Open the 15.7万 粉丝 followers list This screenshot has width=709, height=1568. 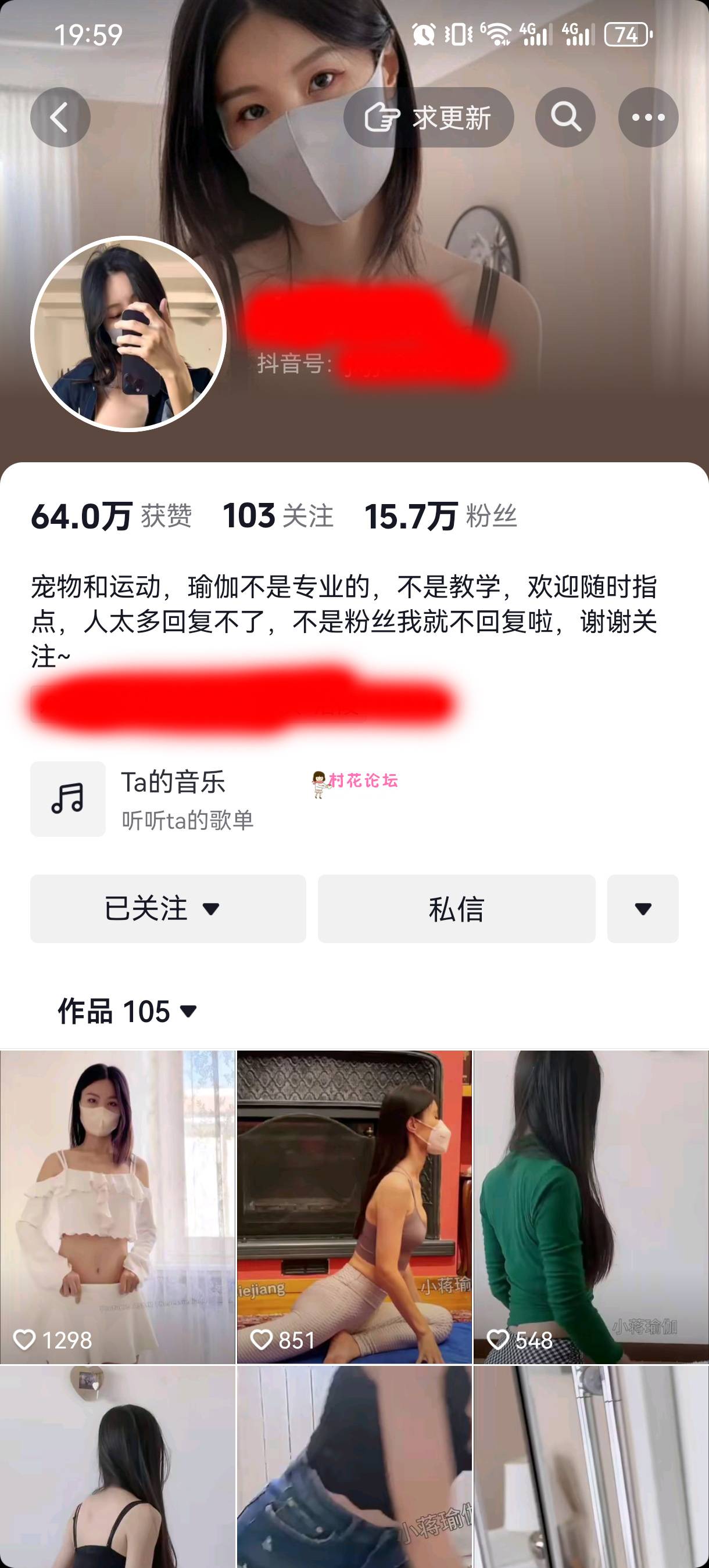pos(440,516)
